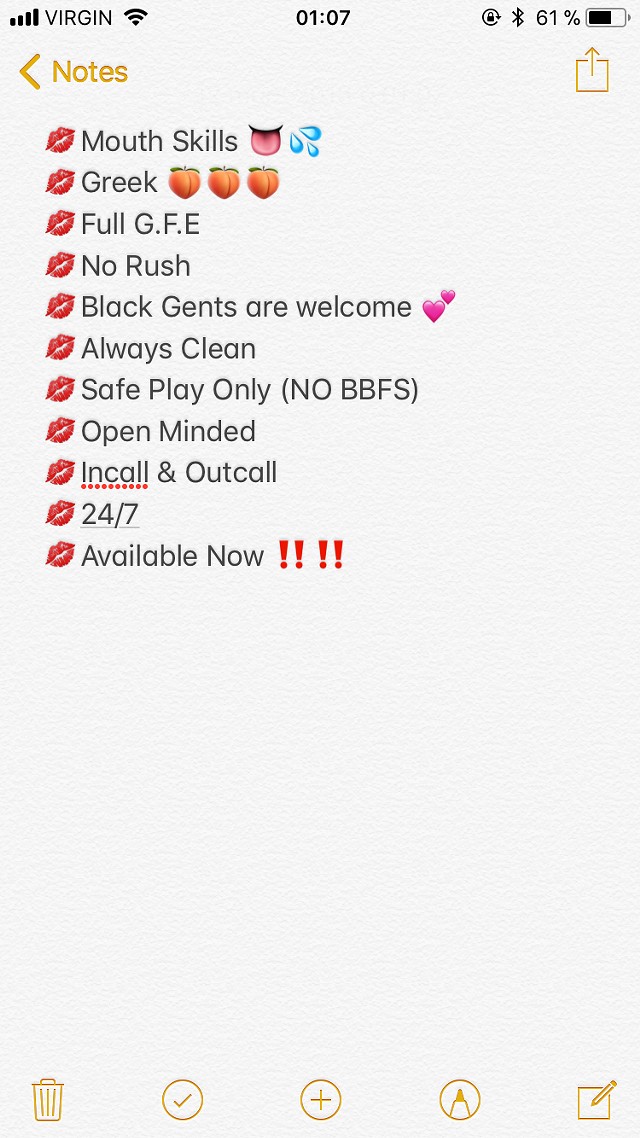Go back to the Notes list
The width and height of the screenshot is (640, 1138).
pyautogui.click(x=73, y=72)
